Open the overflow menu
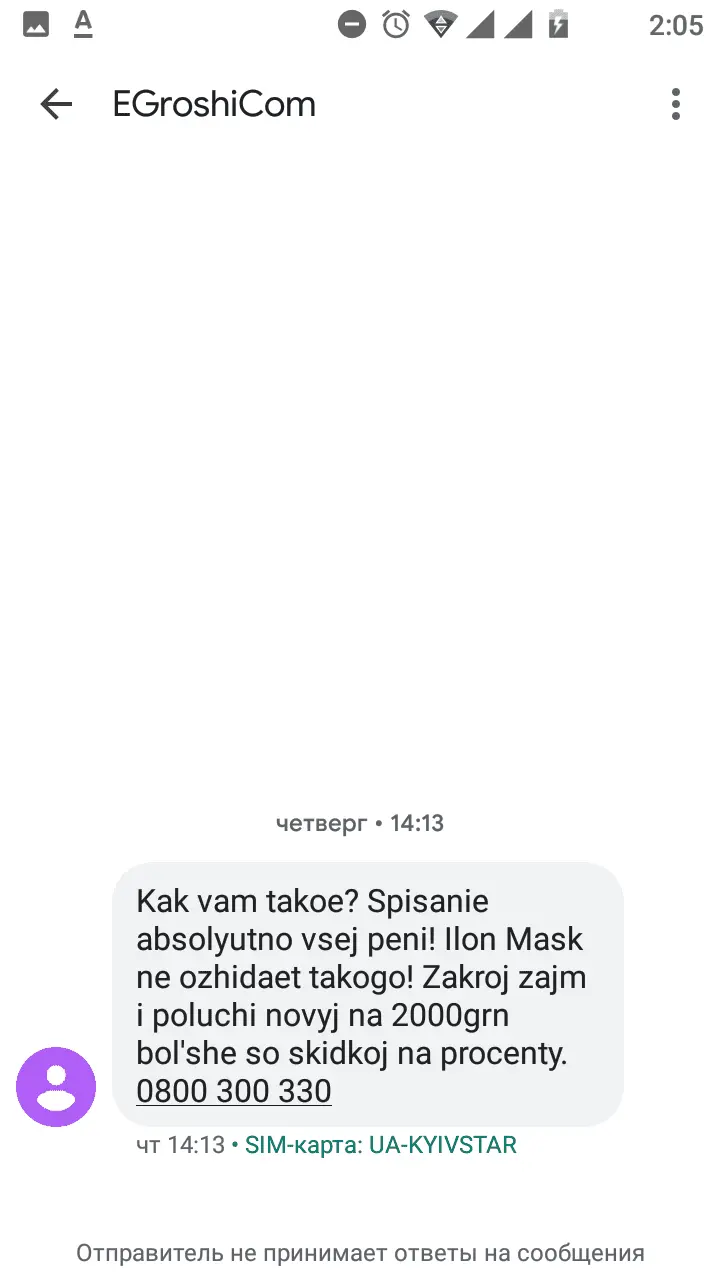 pyautogui.click(x=676, y=104)
